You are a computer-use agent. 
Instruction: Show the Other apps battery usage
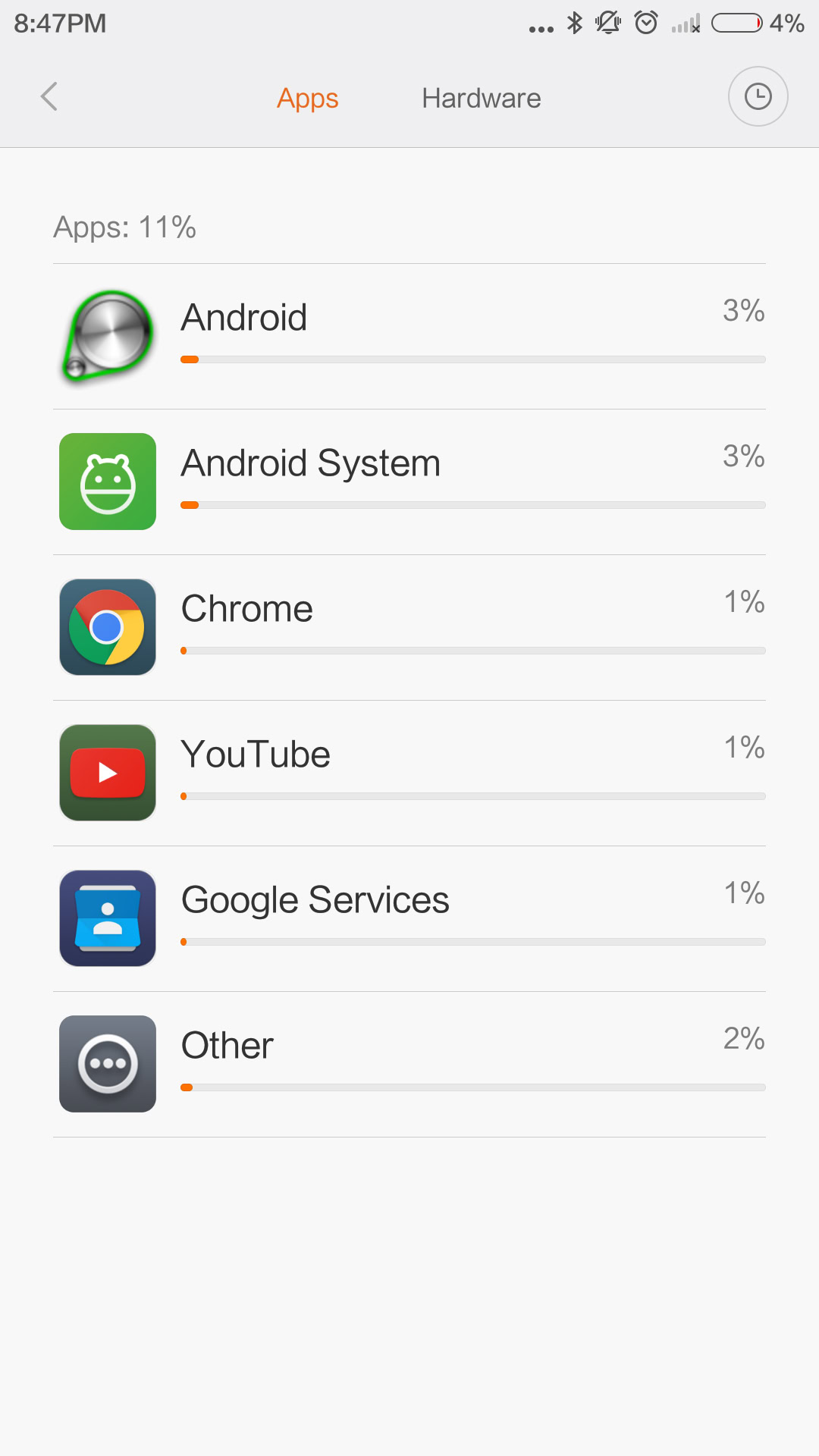pos(409,1065)
